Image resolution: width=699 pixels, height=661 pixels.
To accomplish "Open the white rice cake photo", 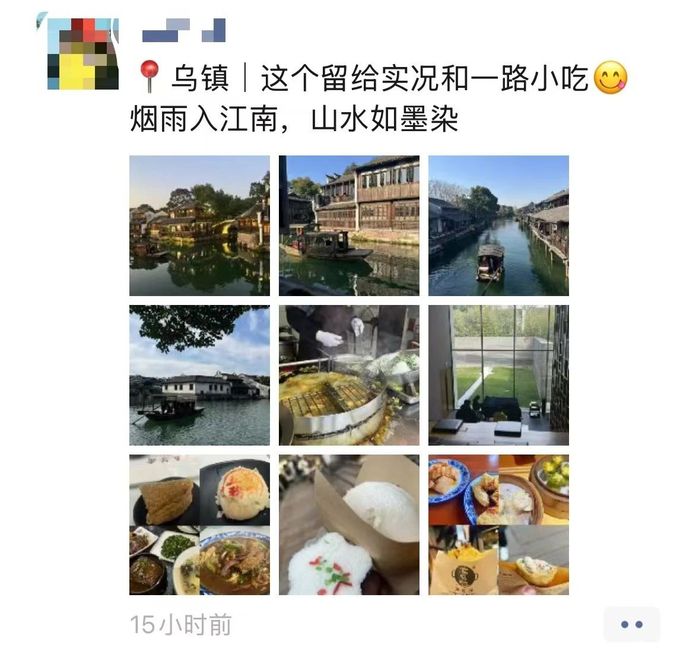I will coord(349,525).
